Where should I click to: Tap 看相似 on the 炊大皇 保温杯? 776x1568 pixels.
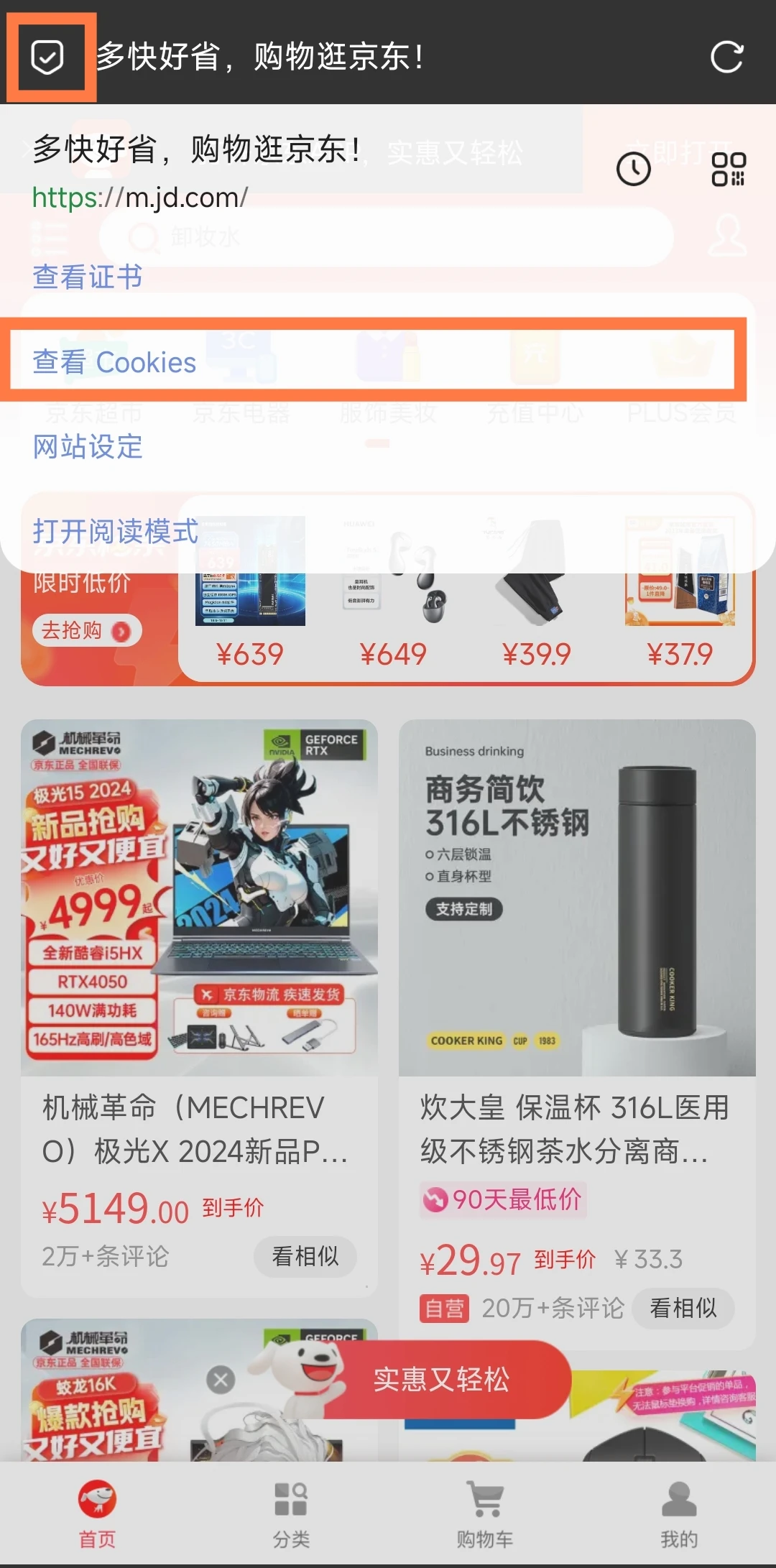[683, 1308]
